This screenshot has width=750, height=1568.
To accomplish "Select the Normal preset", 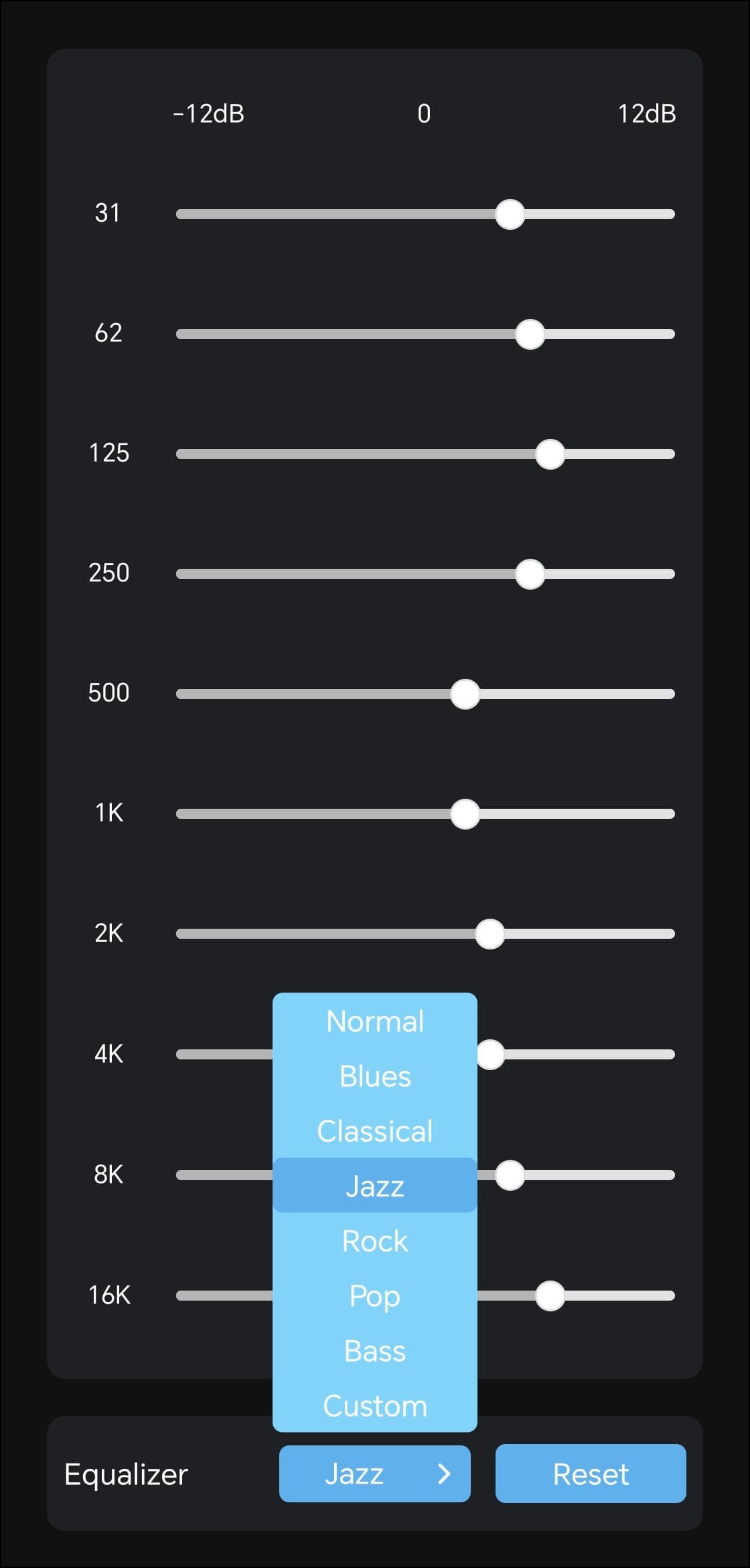I will [x=374, y=1022].
